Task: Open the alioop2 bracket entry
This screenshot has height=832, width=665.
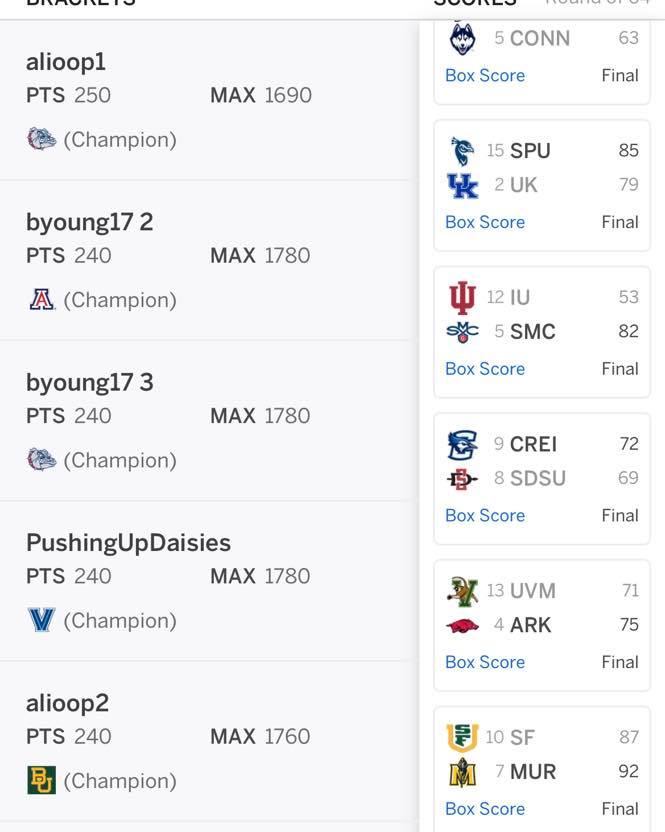Action: pyautogui.click(x=67, y=703)
